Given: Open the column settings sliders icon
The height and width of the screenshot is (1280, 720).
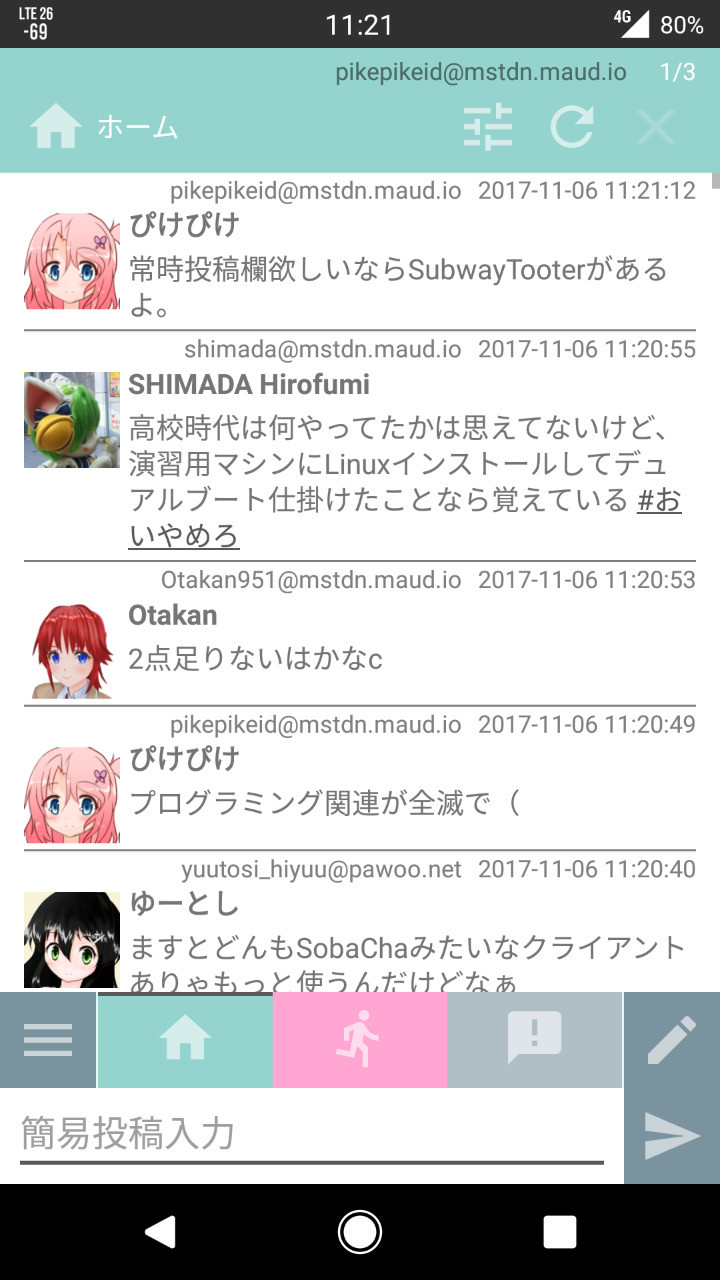Looking at the screenshot, I should click(x=488, y=128).
